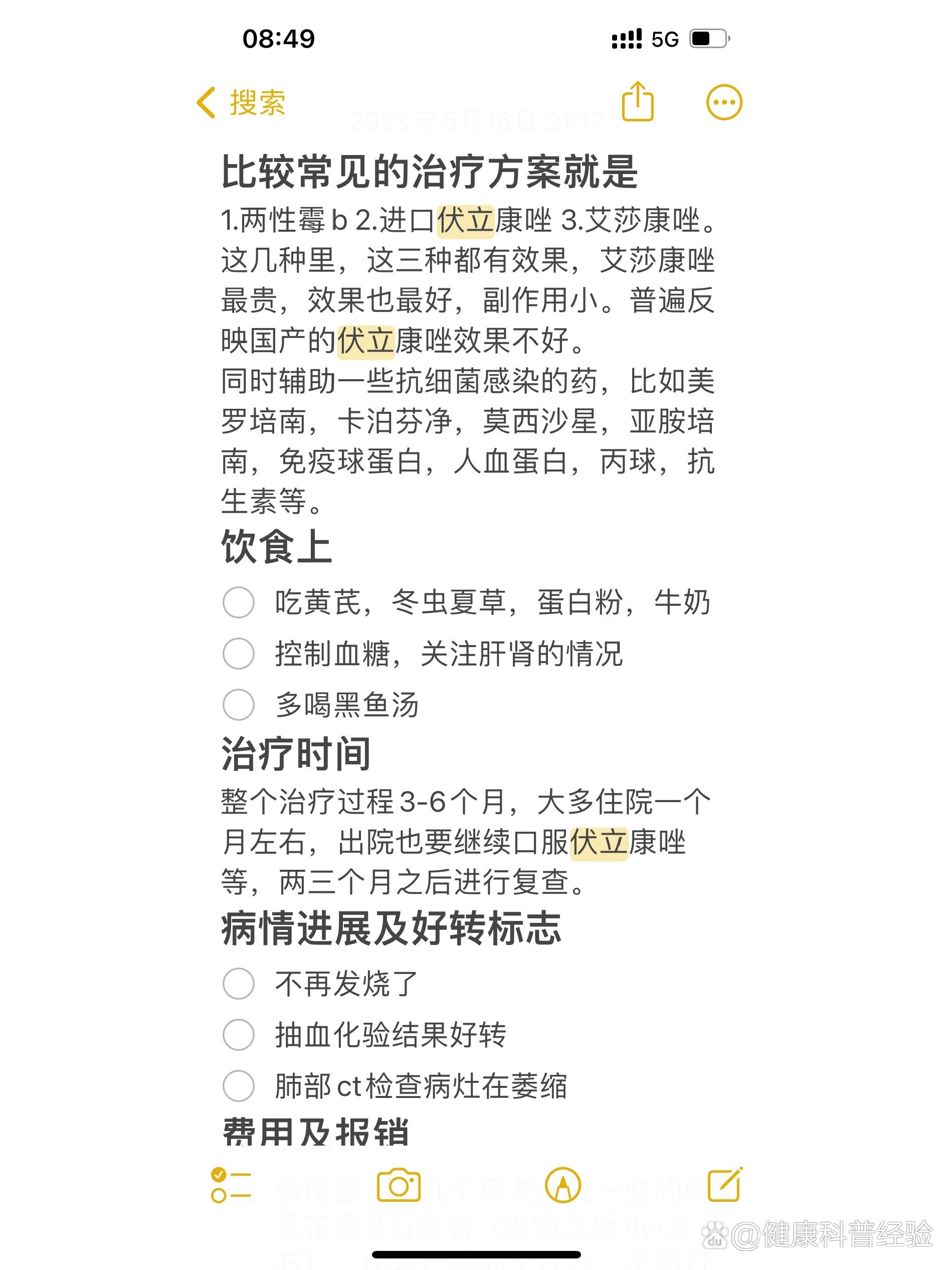The height and width of the screenshot is (1270, 952).
Task: Mark 抽血化验结果好转 as done
Action: pyautogui.click(x=238, y=1035)
